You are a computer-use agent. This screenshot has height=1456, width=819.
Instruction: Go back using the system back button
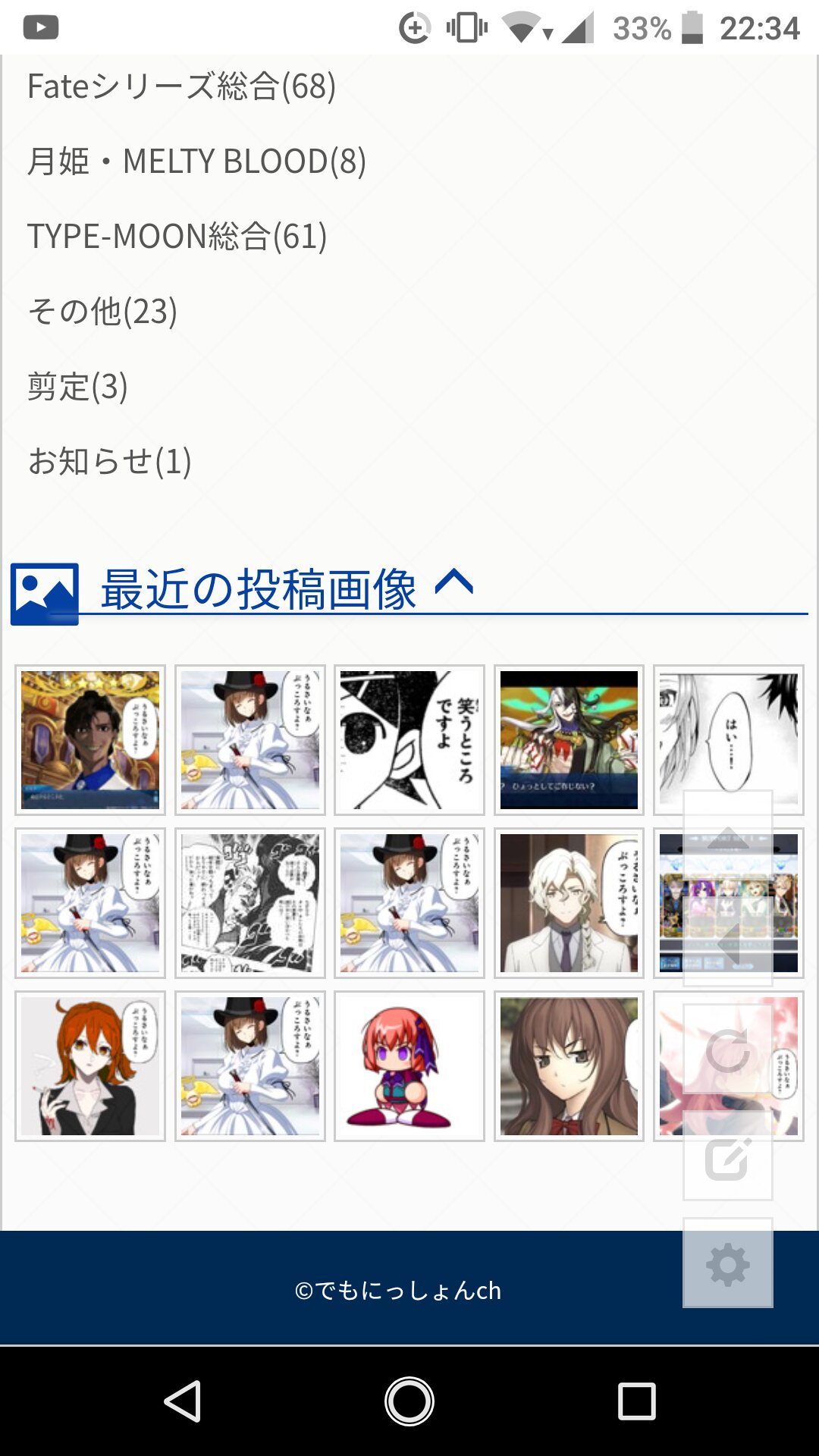pyautogui.click(x=183, y=1401)
